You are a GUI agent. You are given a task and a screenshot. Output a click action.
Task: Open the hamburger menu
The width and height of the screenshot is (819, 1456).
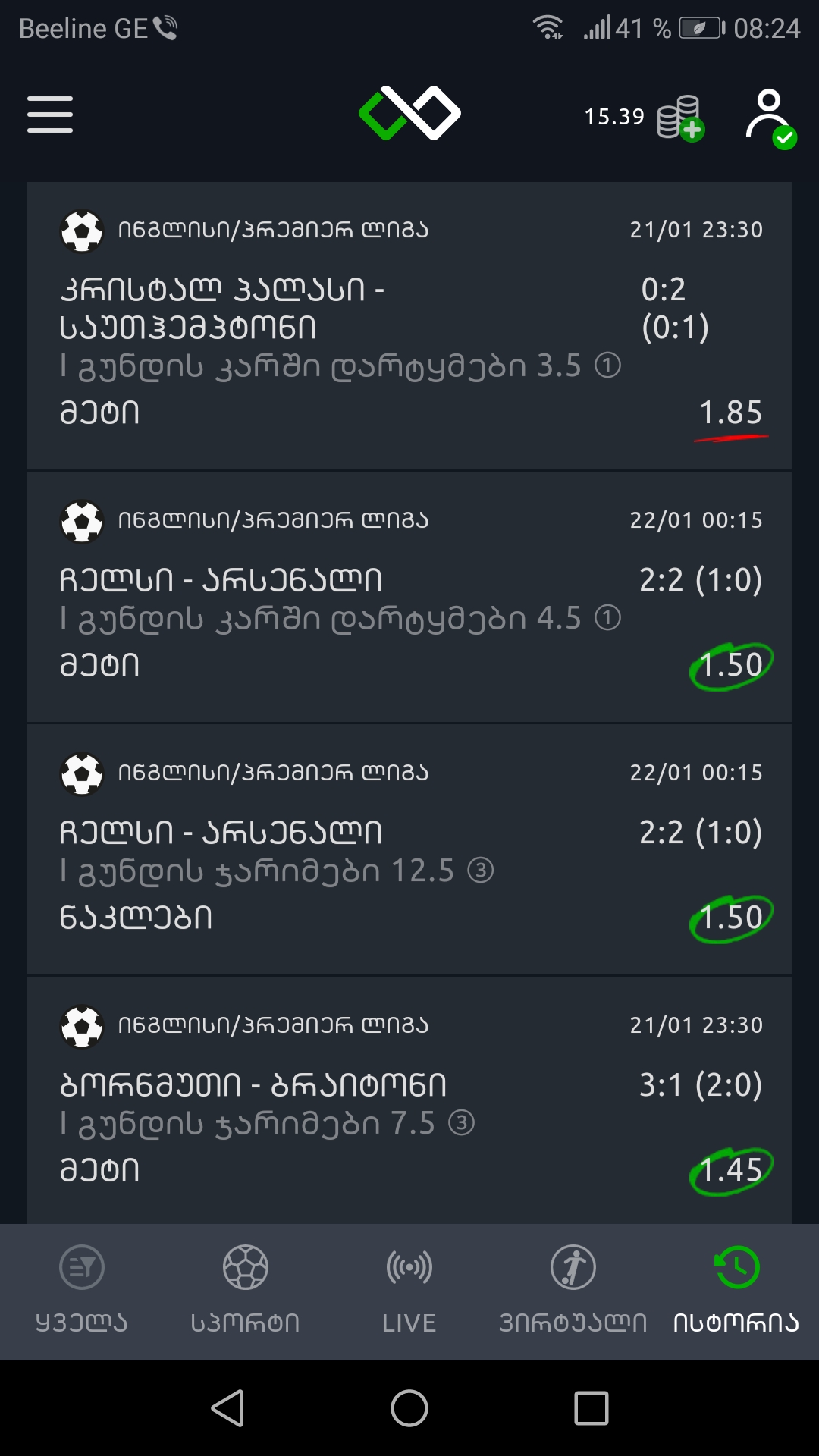pyautogui.click(x=50, y=115)
